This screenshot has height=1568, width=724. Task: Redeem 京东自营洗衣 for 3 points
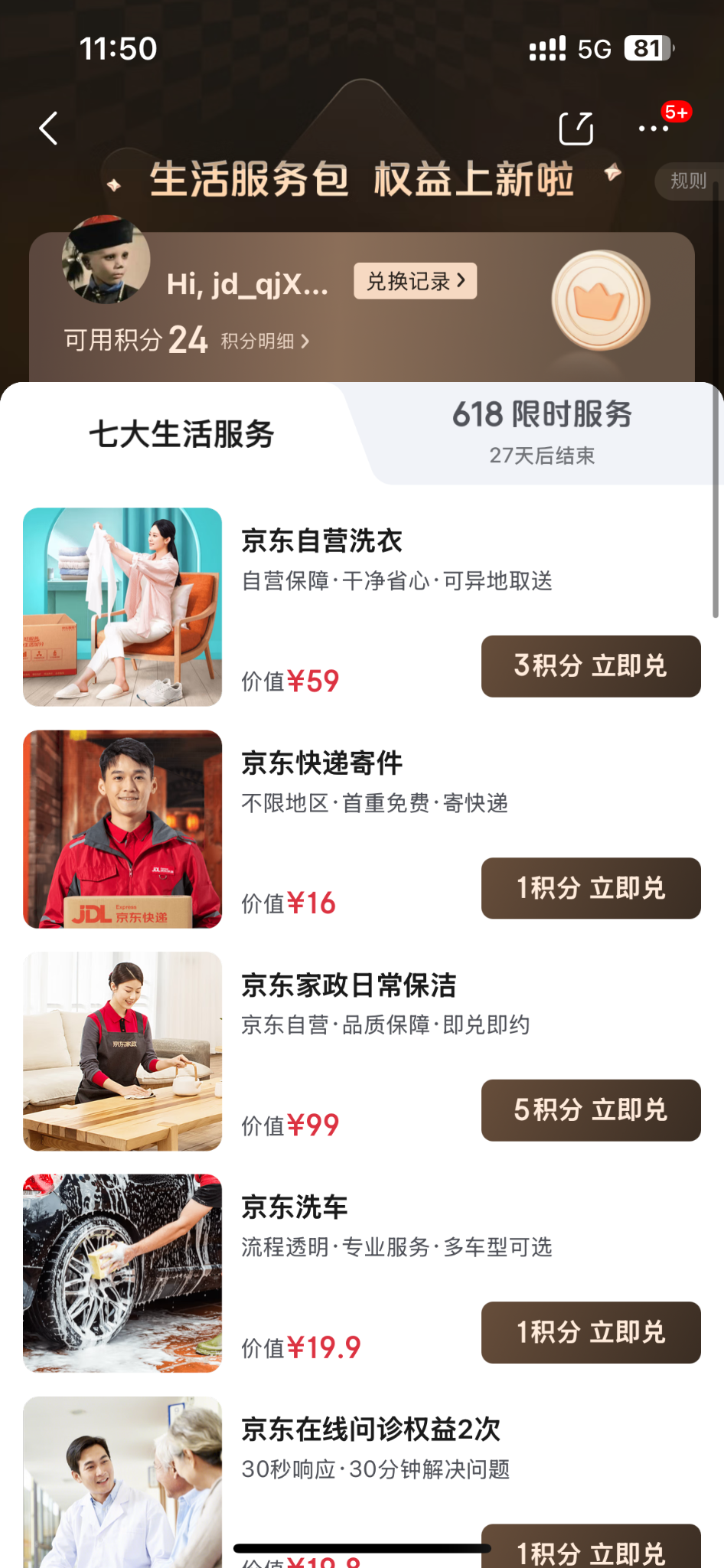(591, 666)
